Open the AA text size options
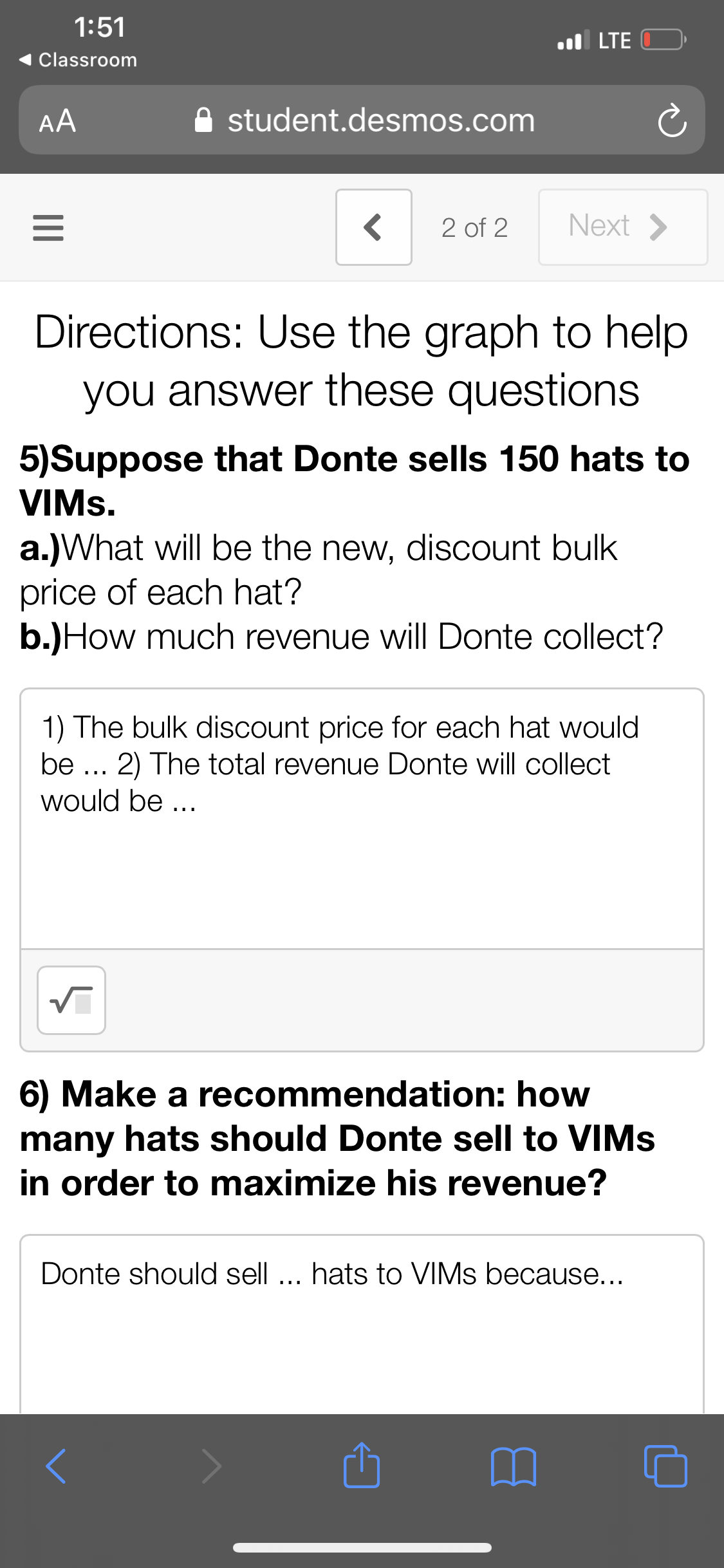 (x=58, y=121)
